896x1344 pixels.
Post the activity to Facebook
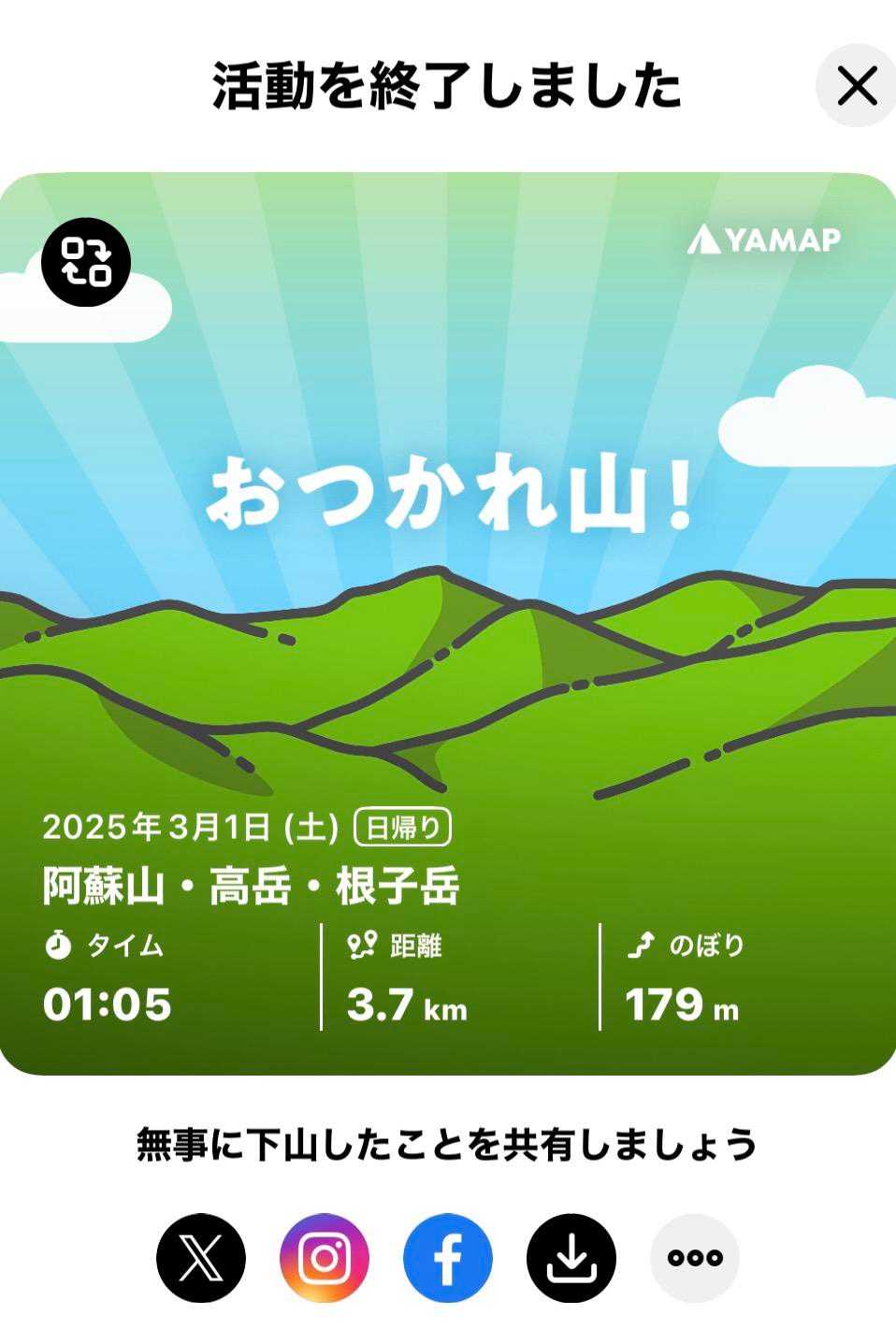click(x=448, y=1258)
